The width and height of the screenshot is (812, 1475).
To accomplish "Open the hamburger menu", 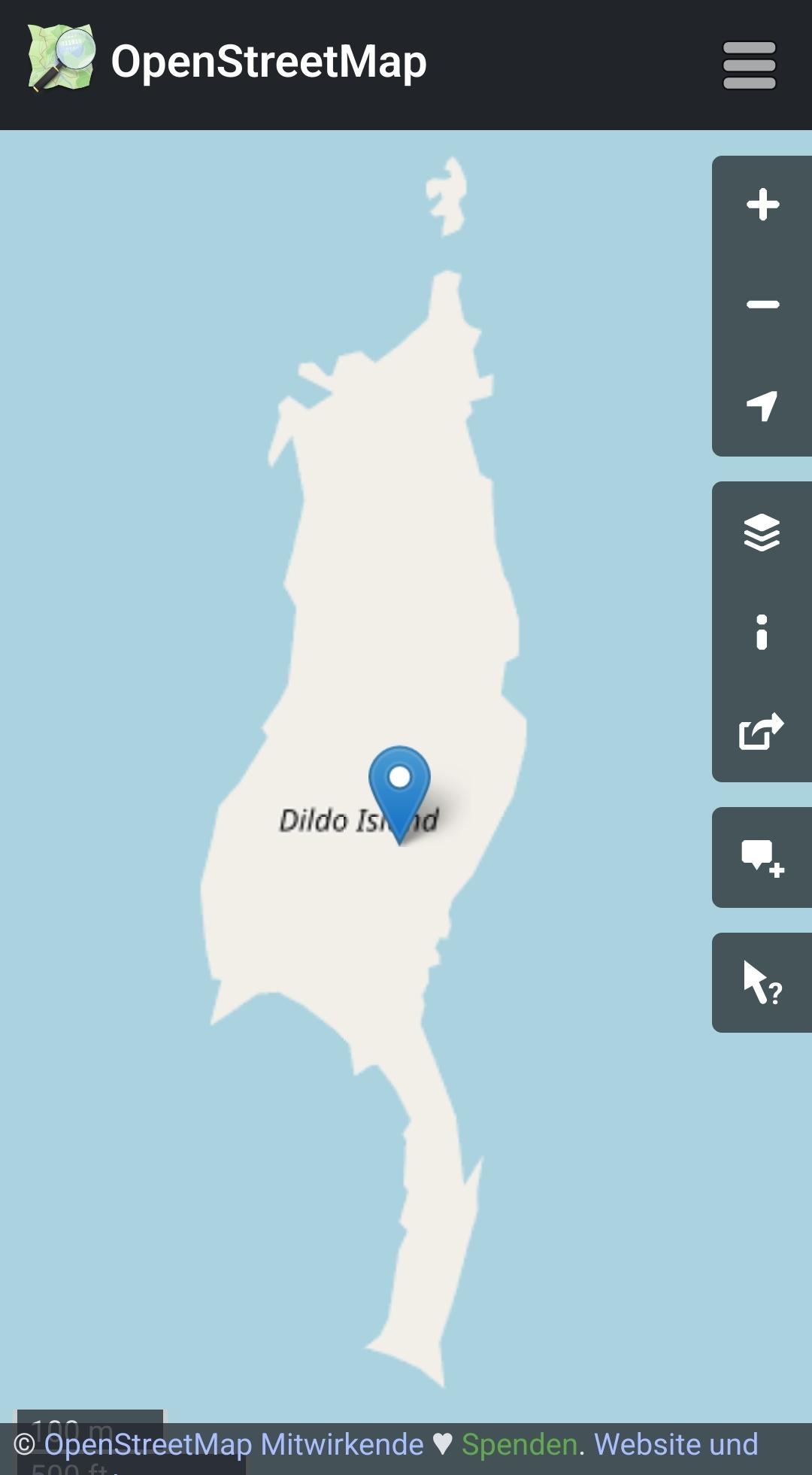I will (749, 65).
